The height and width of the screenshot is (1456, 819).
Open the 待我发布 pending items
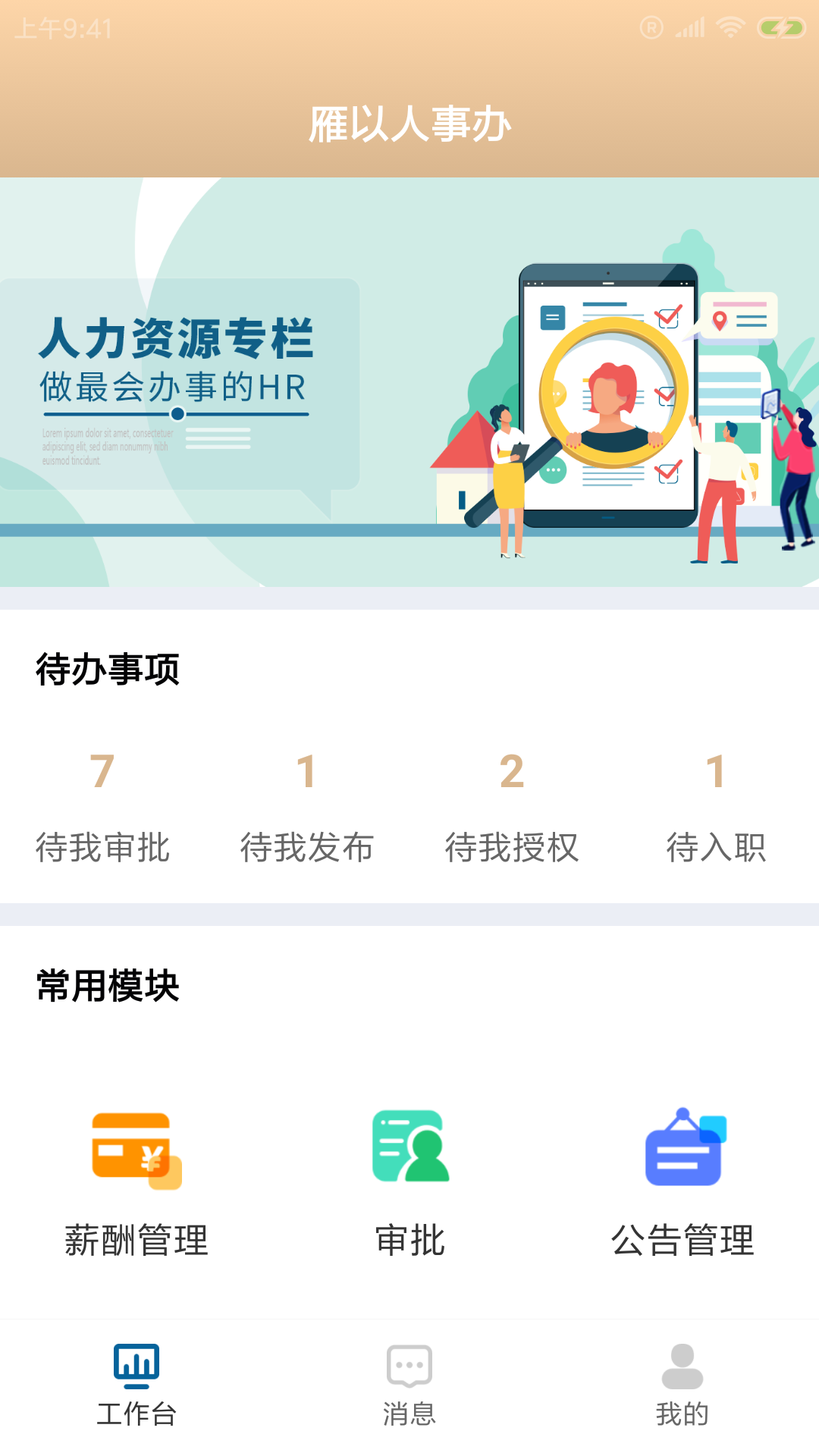click(x=306, y=808)
